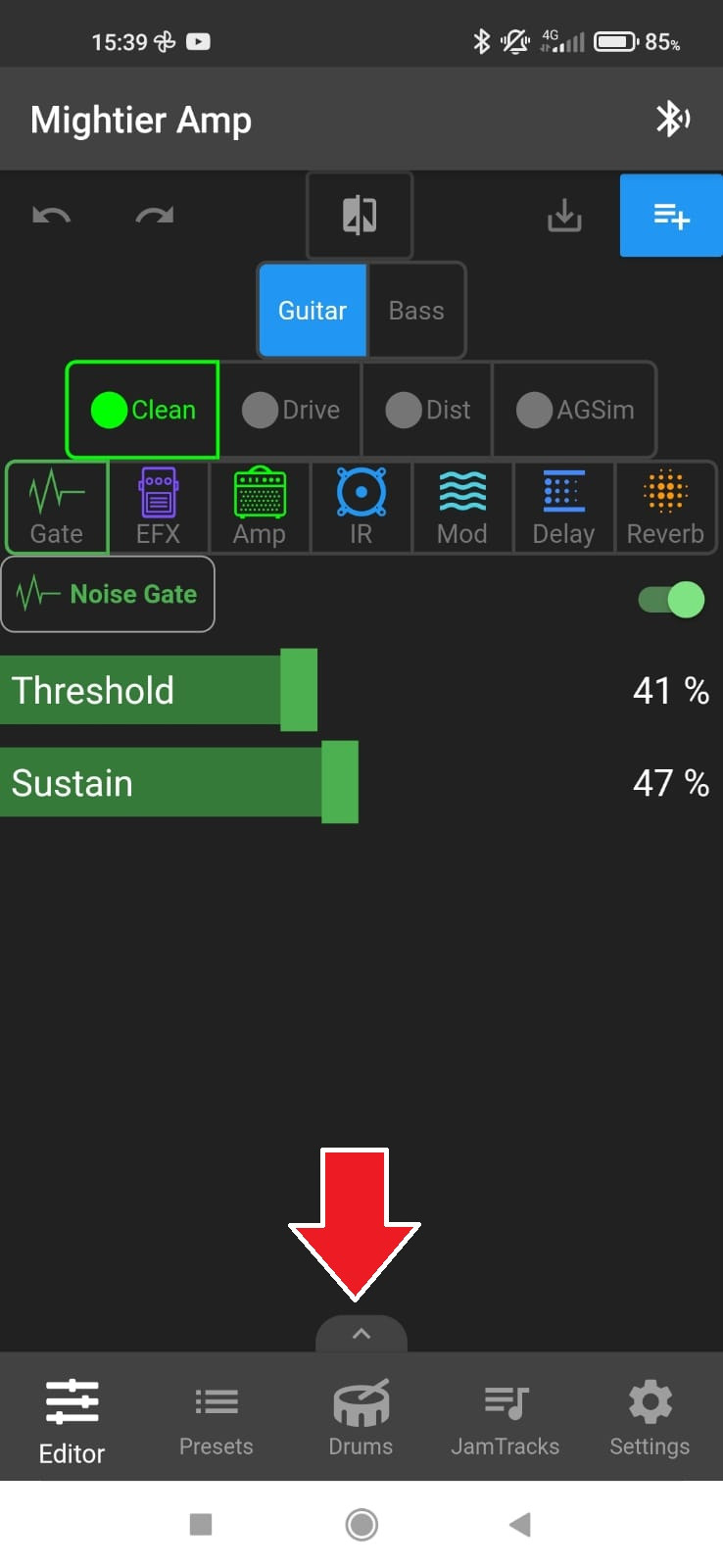Open the EFX effect slot

[158, 508]
